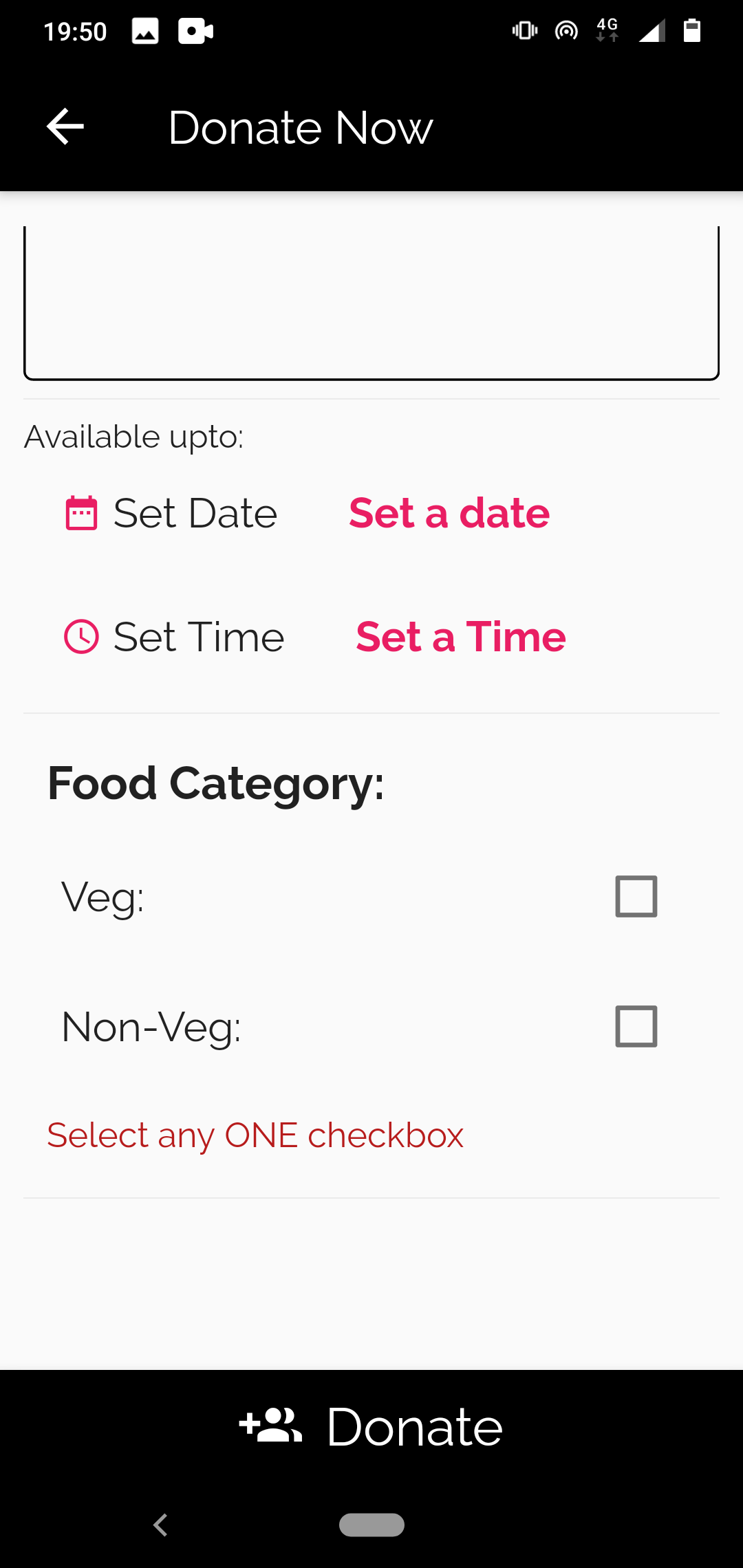The width and height of the screenshot is (743, 1568).
Task: Go back using the top arrow
Action: point(65,127)
